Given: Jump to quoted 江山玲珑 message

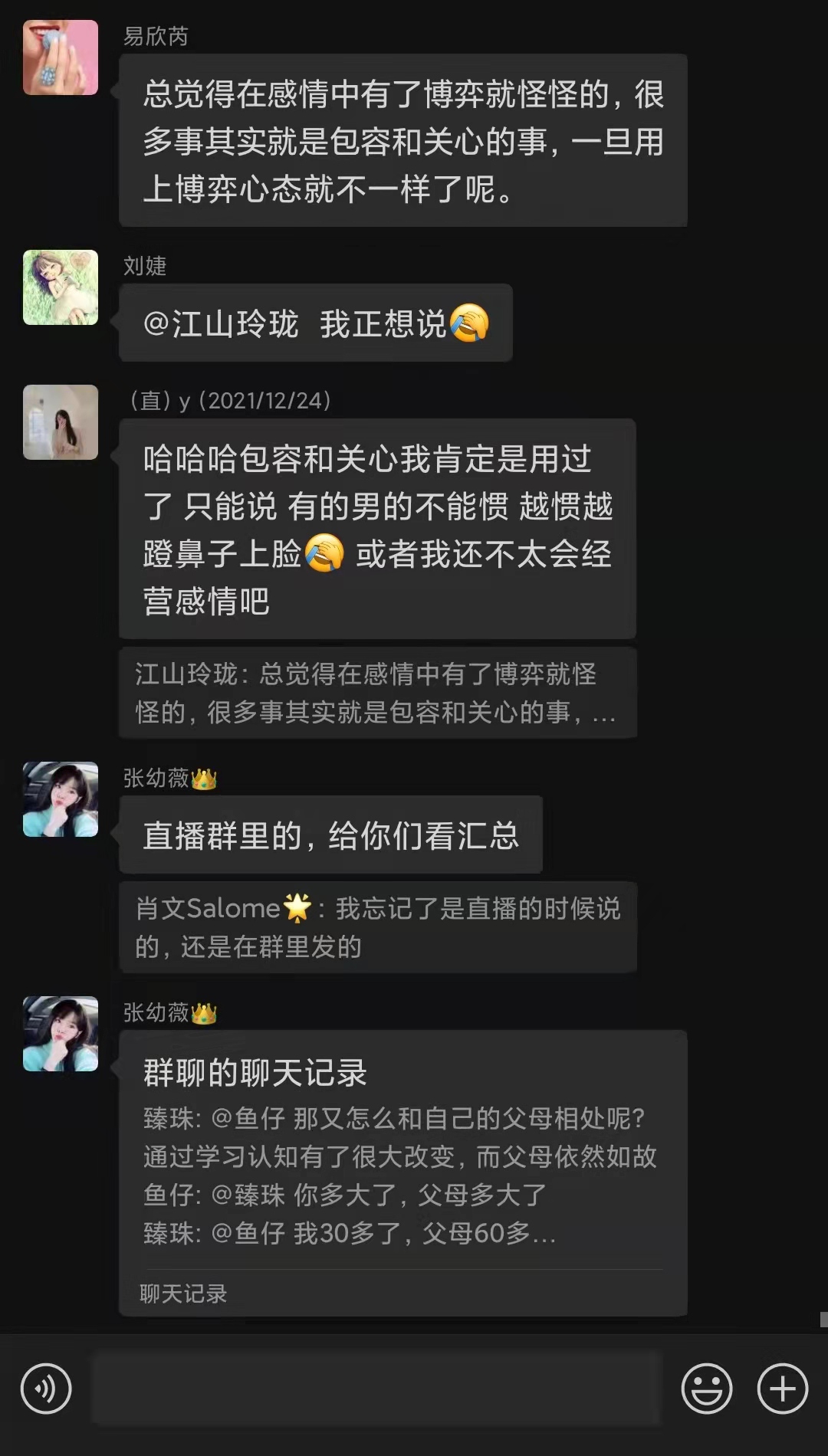Looking at the screenshot, I should pos(377,693).
